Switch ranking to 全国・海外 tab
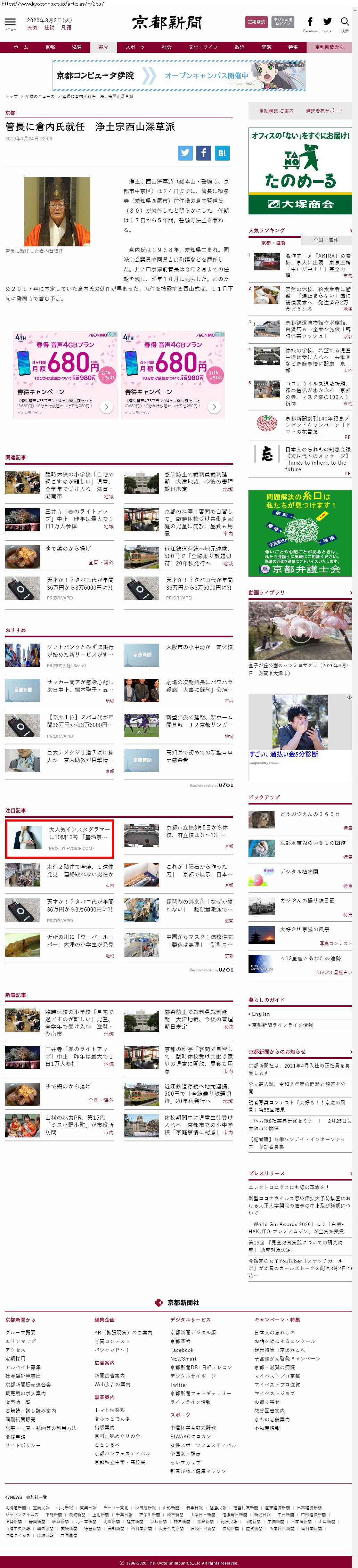This screenshot has height=1568, width=358. pos(325,240)
